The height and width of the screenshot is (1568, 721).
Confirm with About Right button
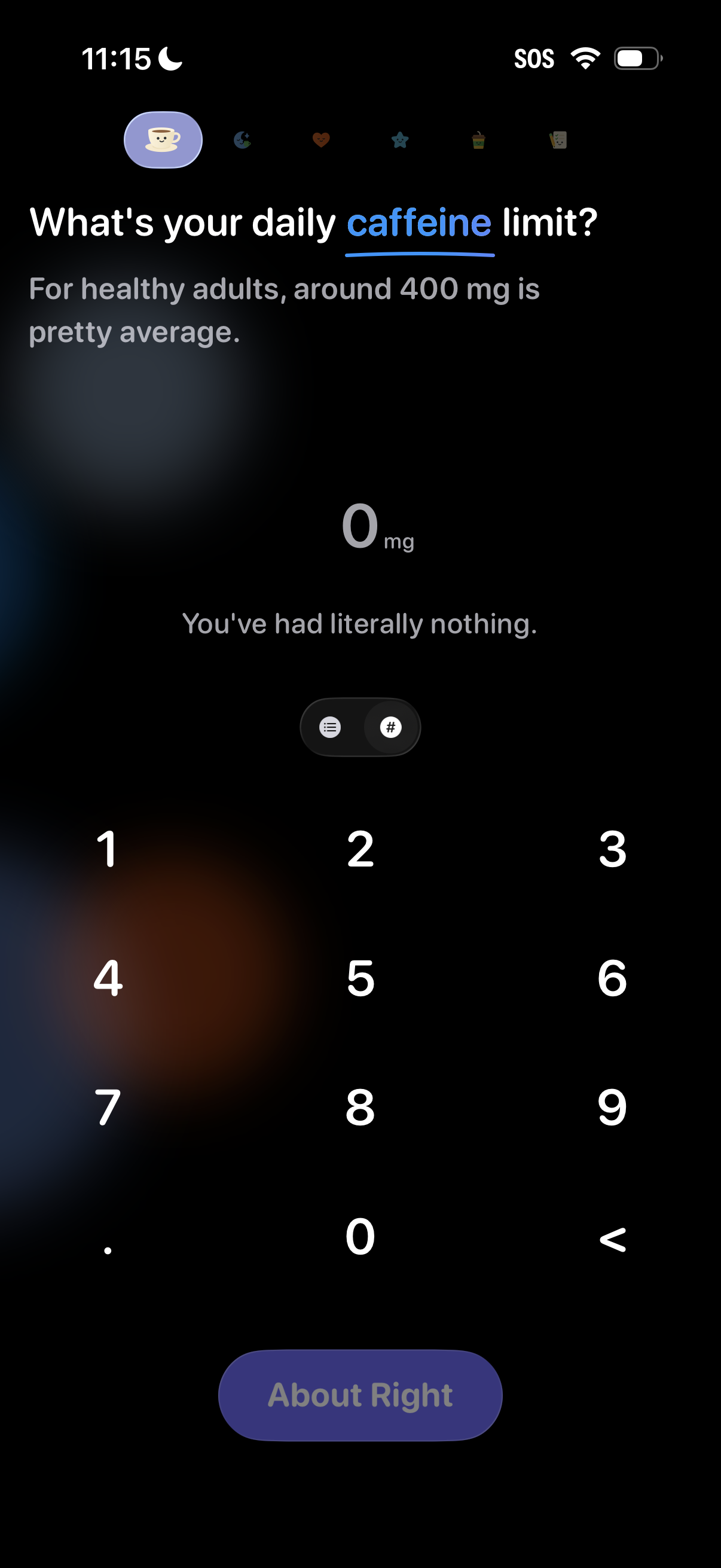click(x=360, y=1395)
